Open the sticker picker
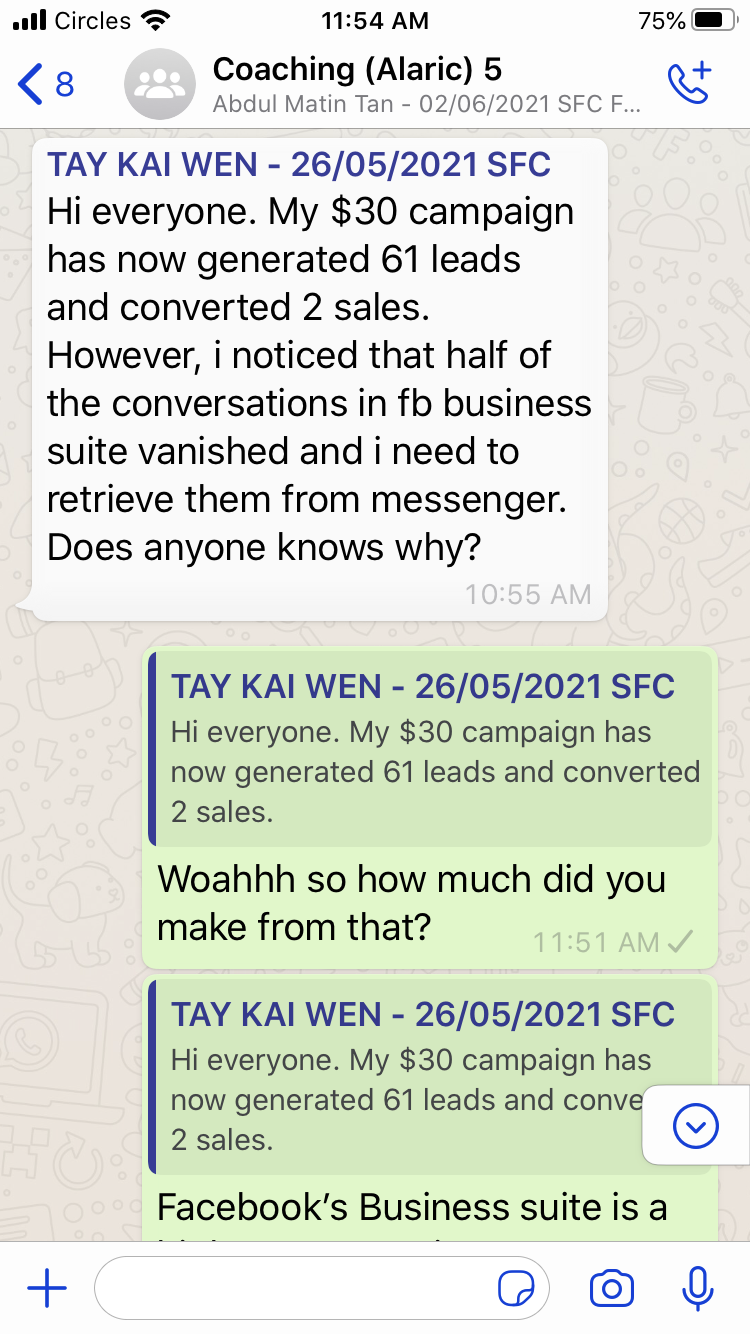This screenshot has height=1334, width=750. pos(516,1289)
